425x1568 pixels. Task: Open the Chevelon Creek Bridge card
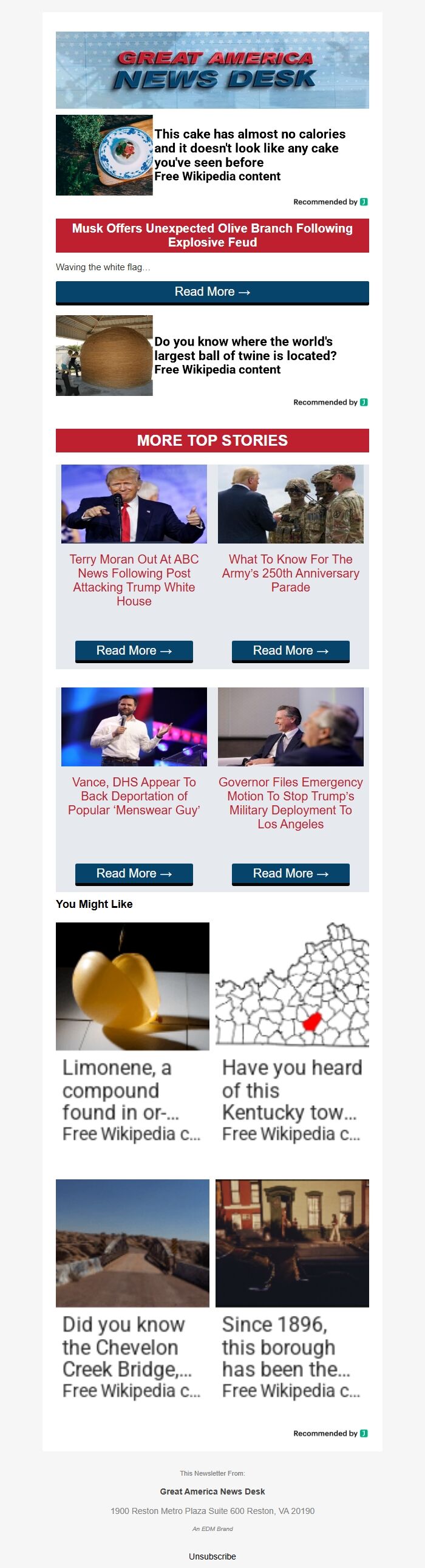[132, 1290]
